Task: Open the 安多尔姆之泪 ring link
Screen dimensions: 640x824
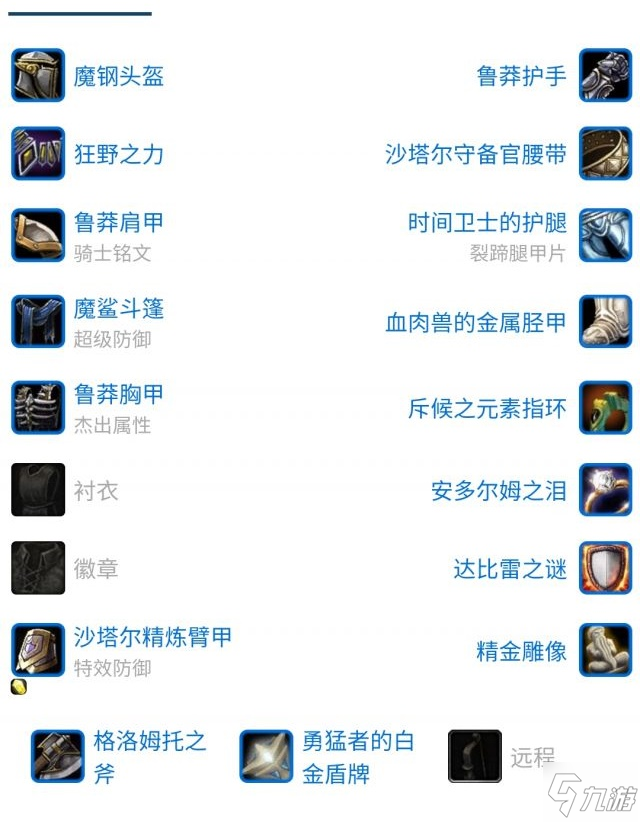Action: point(498,491)
